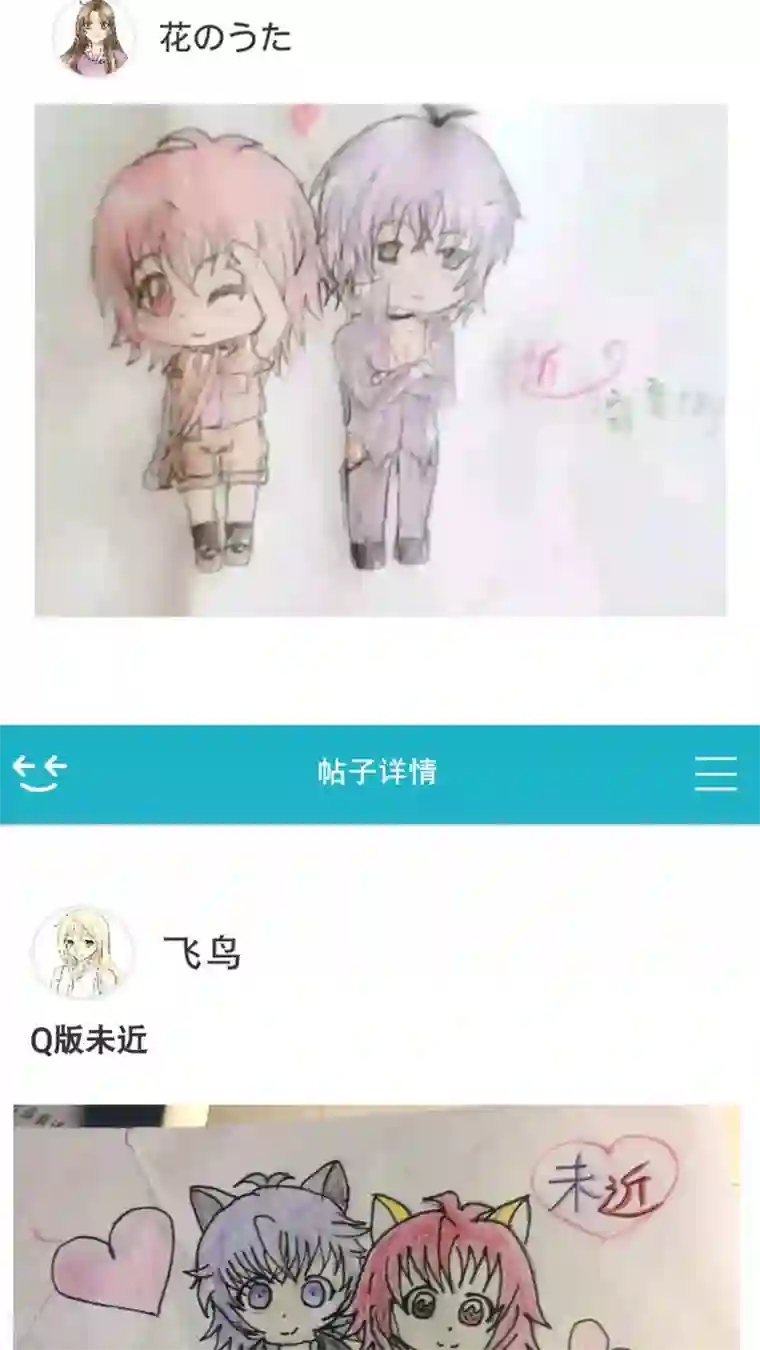Select the 帖子详情 header title
The image size is (760, 1350).
pyautogui.click(x=380, y=770)
